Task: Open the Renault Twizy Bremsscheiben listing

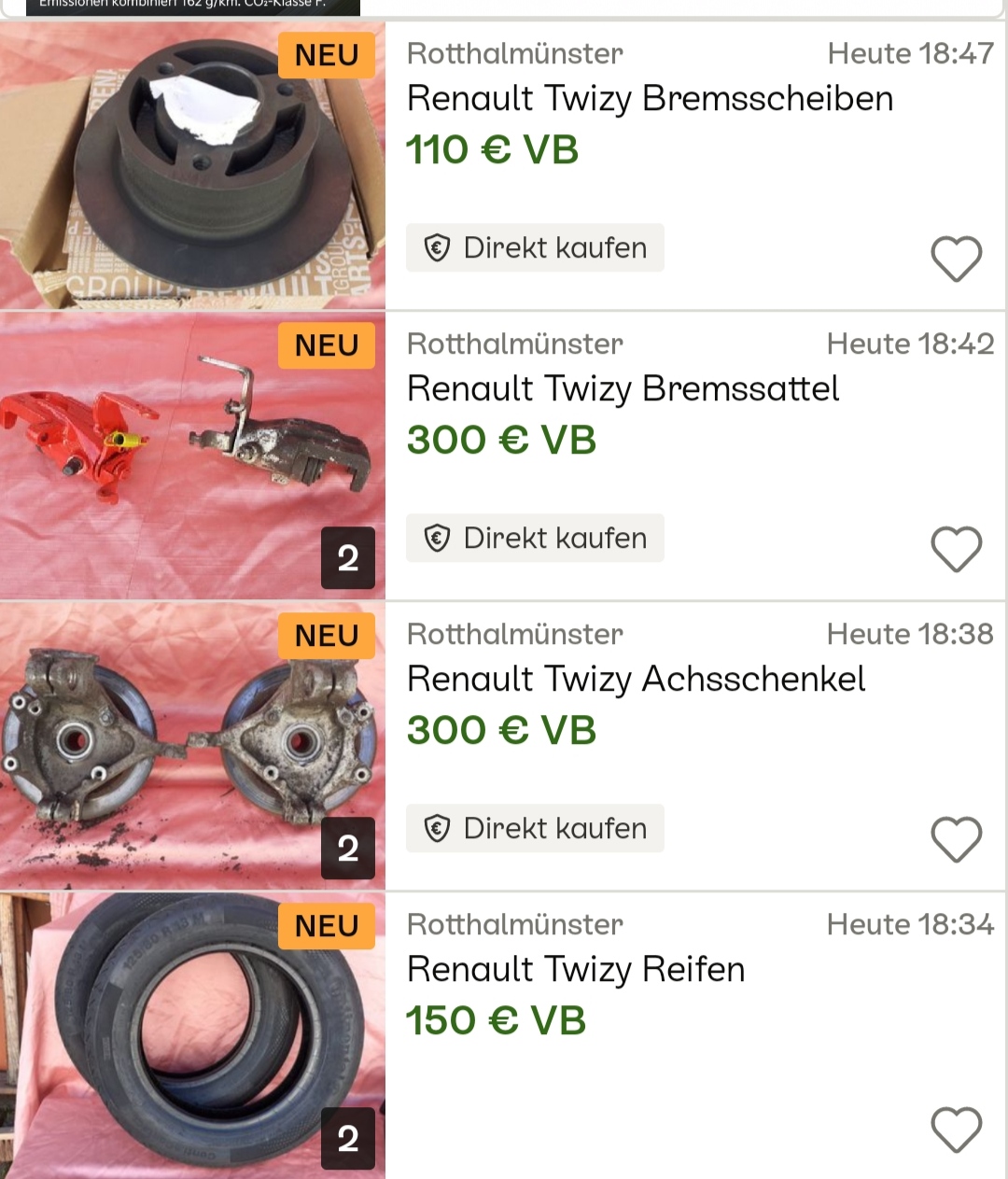Action: [x=650, y=99]
